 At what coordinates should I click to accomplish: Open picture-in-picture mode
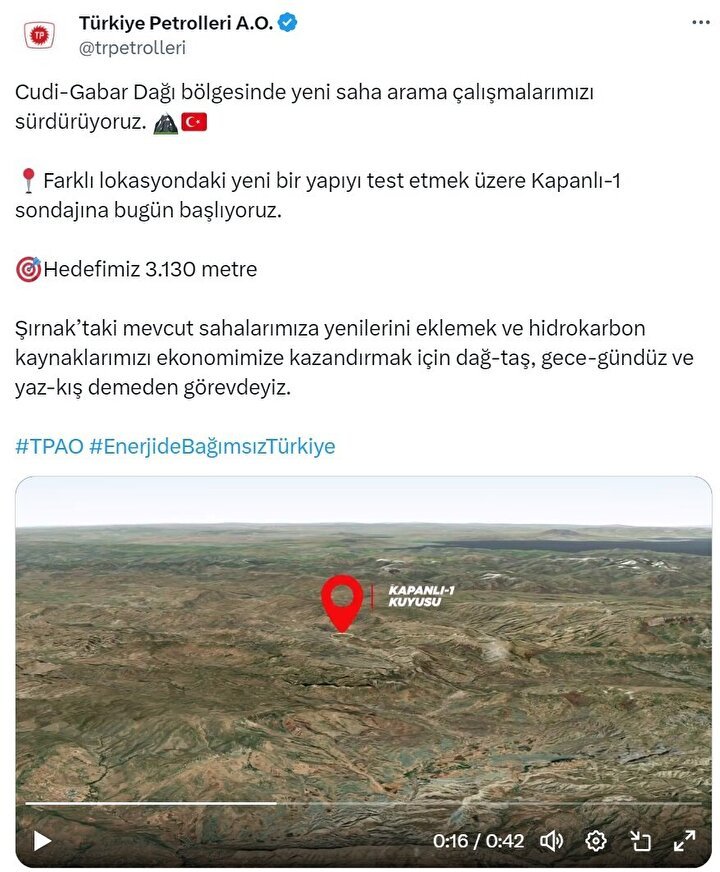click(640, 841)
